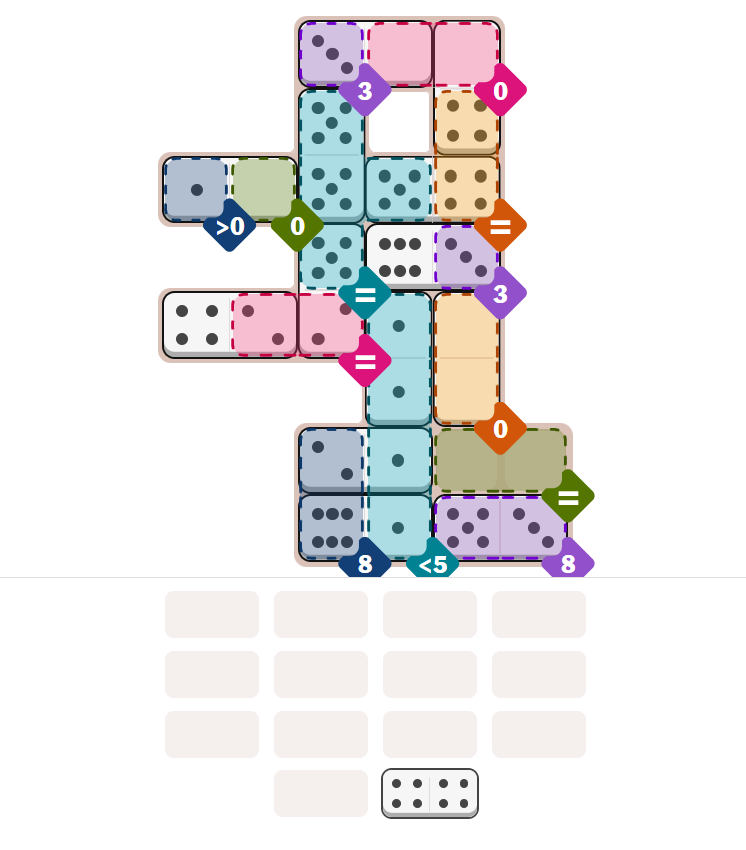This screenshot has width=746, height=850.
Task: Tap the blank orange vertical domino
Action: pyautogui.click(x=466, y=358)
